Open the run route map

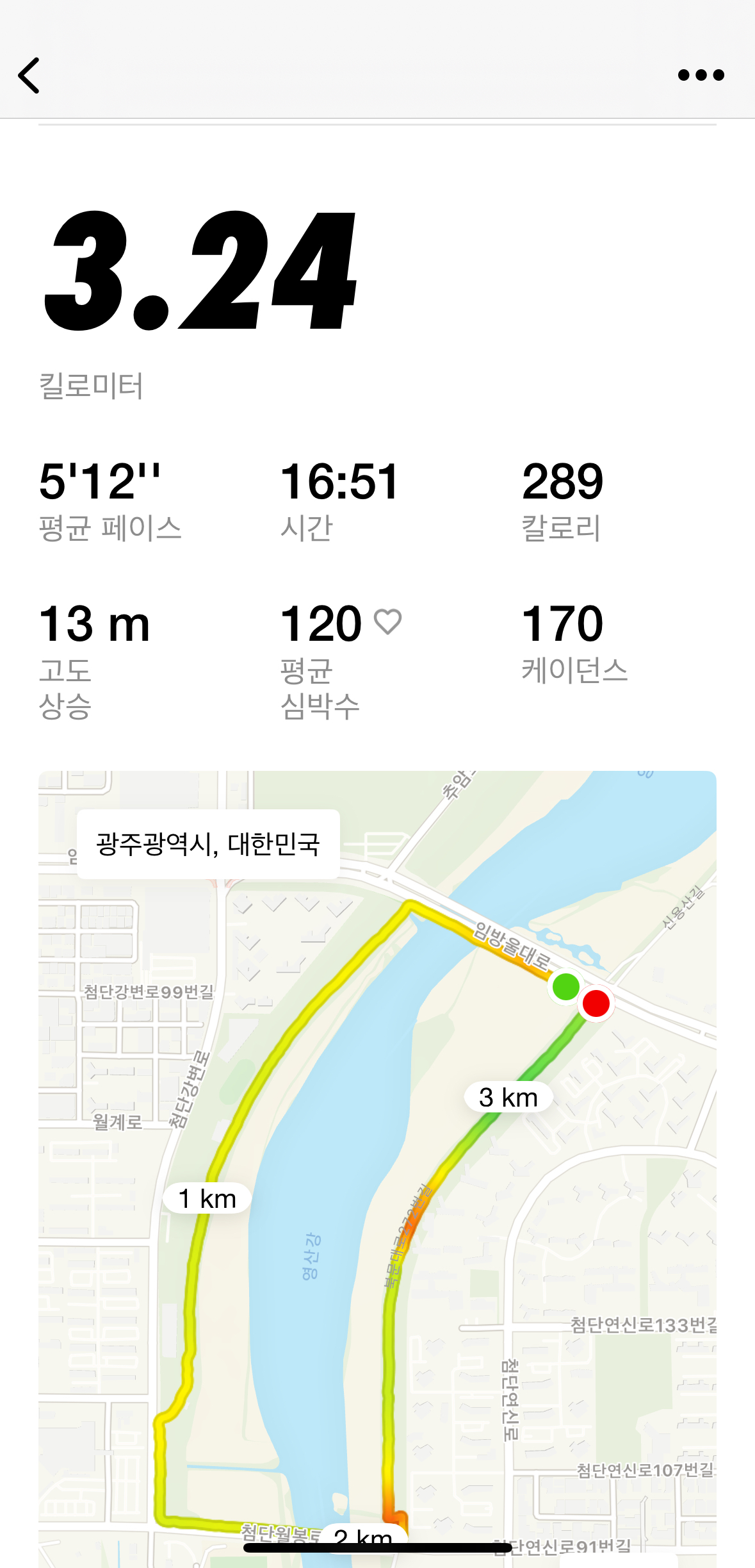click(377, 1169)
